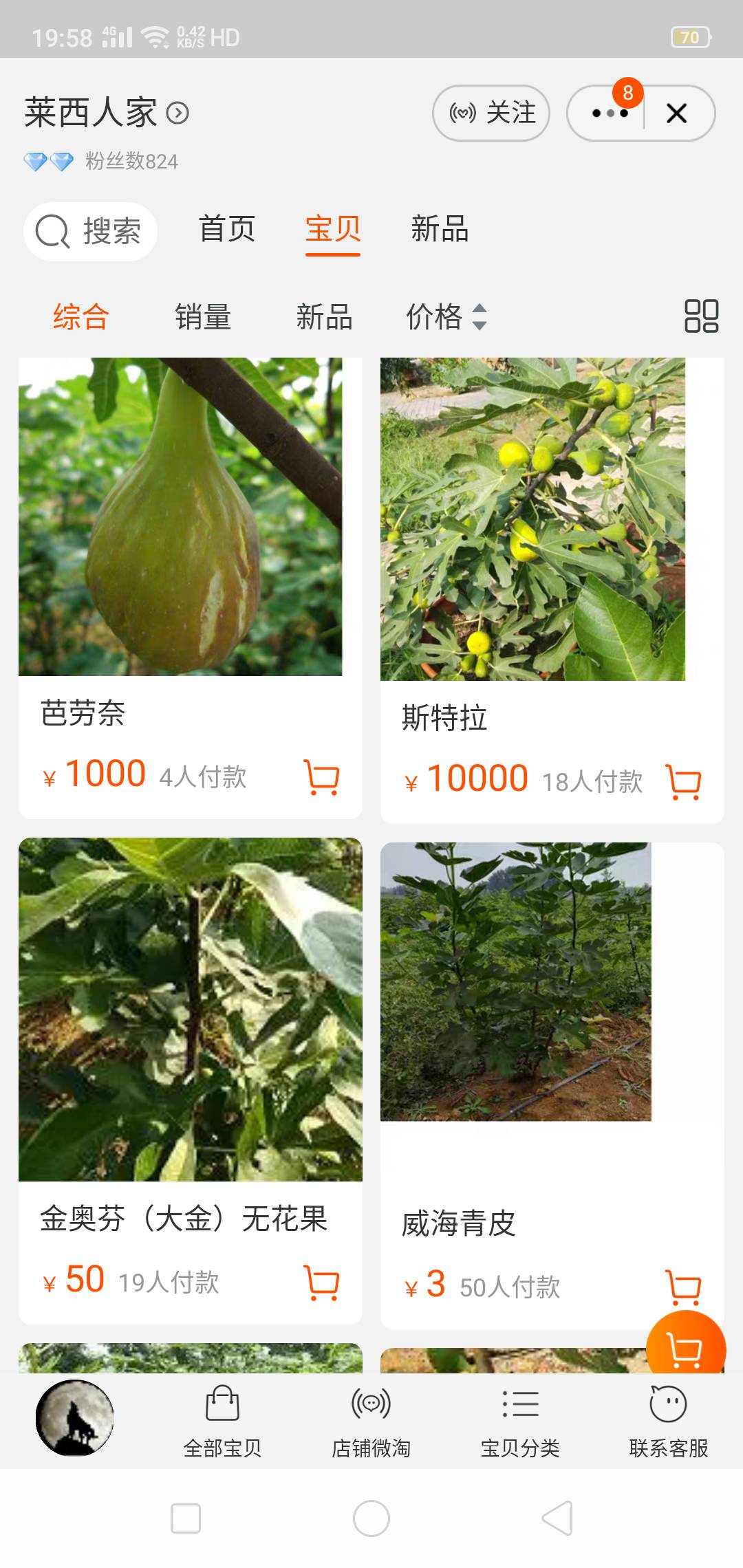
Task: Open the three-dot more options menu
Action: pyautogui.click(x=608, y=113)
